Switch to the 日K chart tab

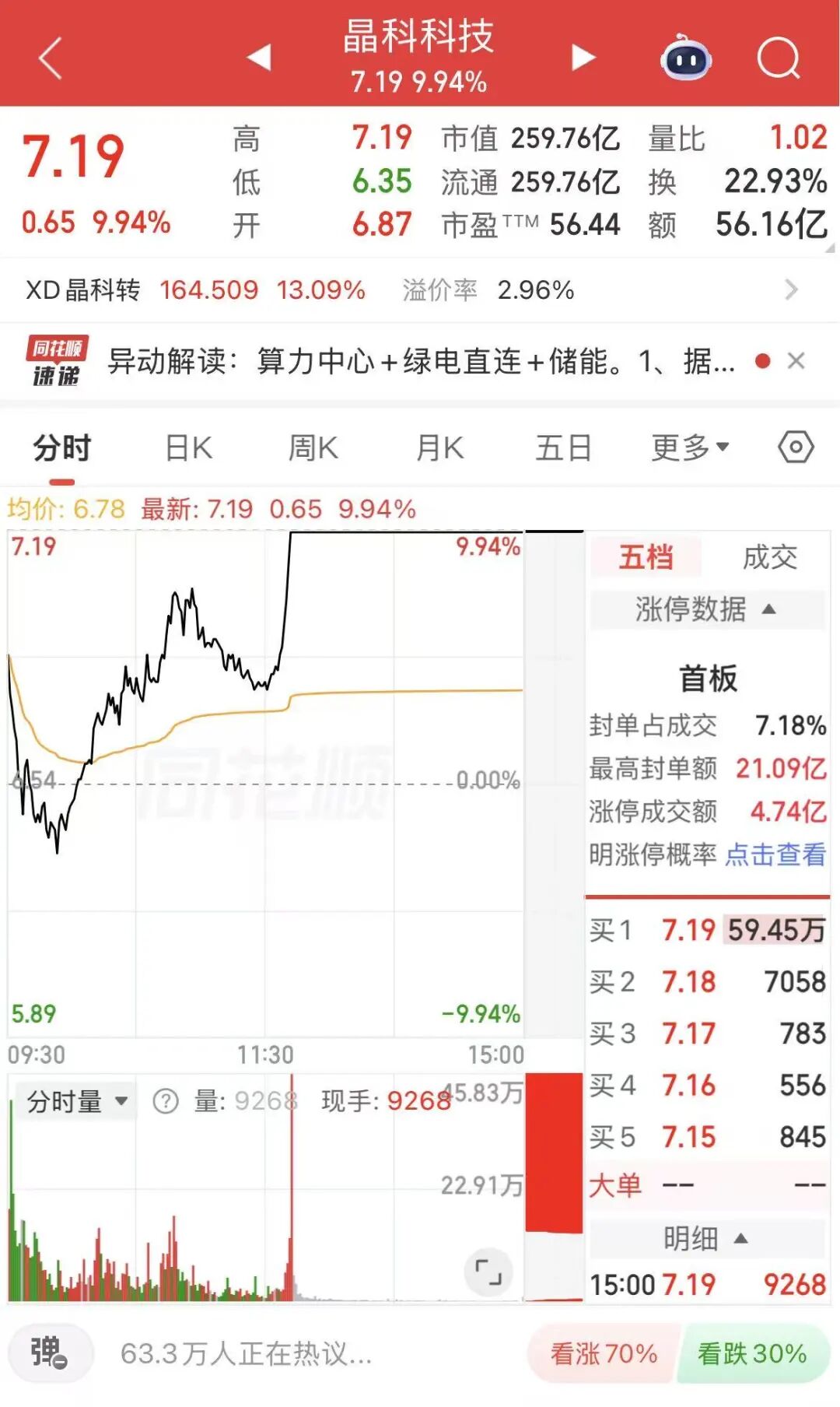(189, 448)
